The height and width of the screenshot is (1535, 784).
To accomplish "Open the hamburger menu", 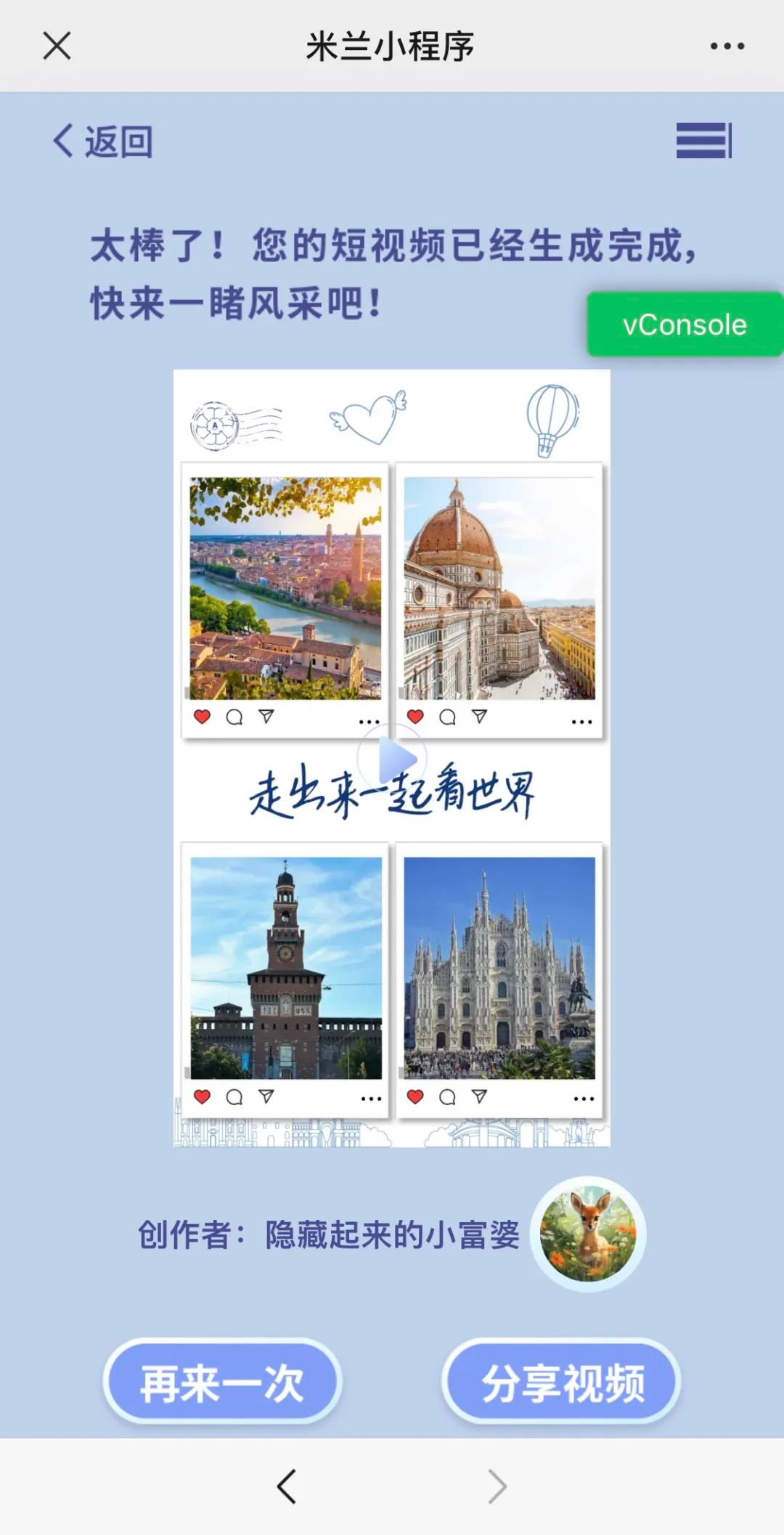I will [x=703, y=140].
